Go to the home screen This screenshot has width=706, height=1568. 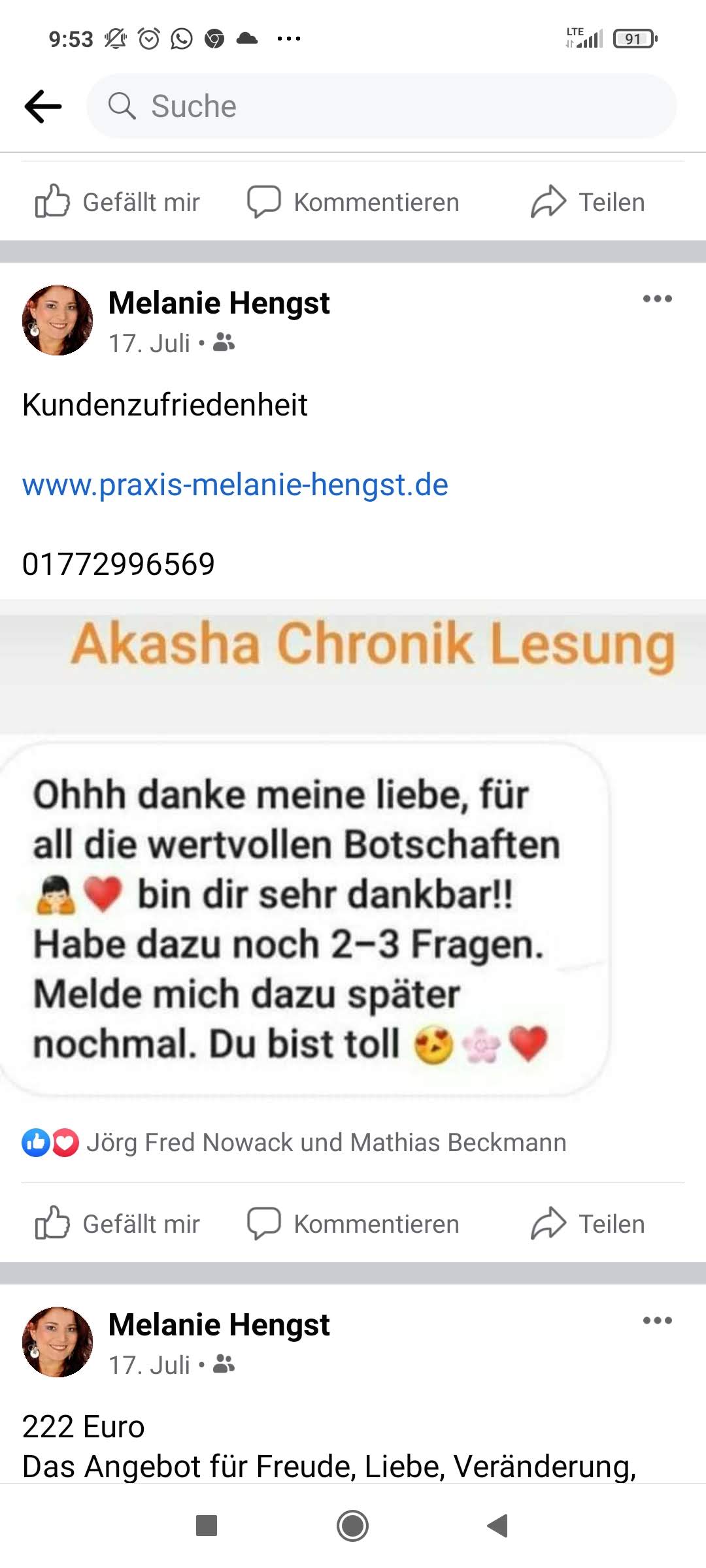pyautogui.click(x=353, y=1526)
